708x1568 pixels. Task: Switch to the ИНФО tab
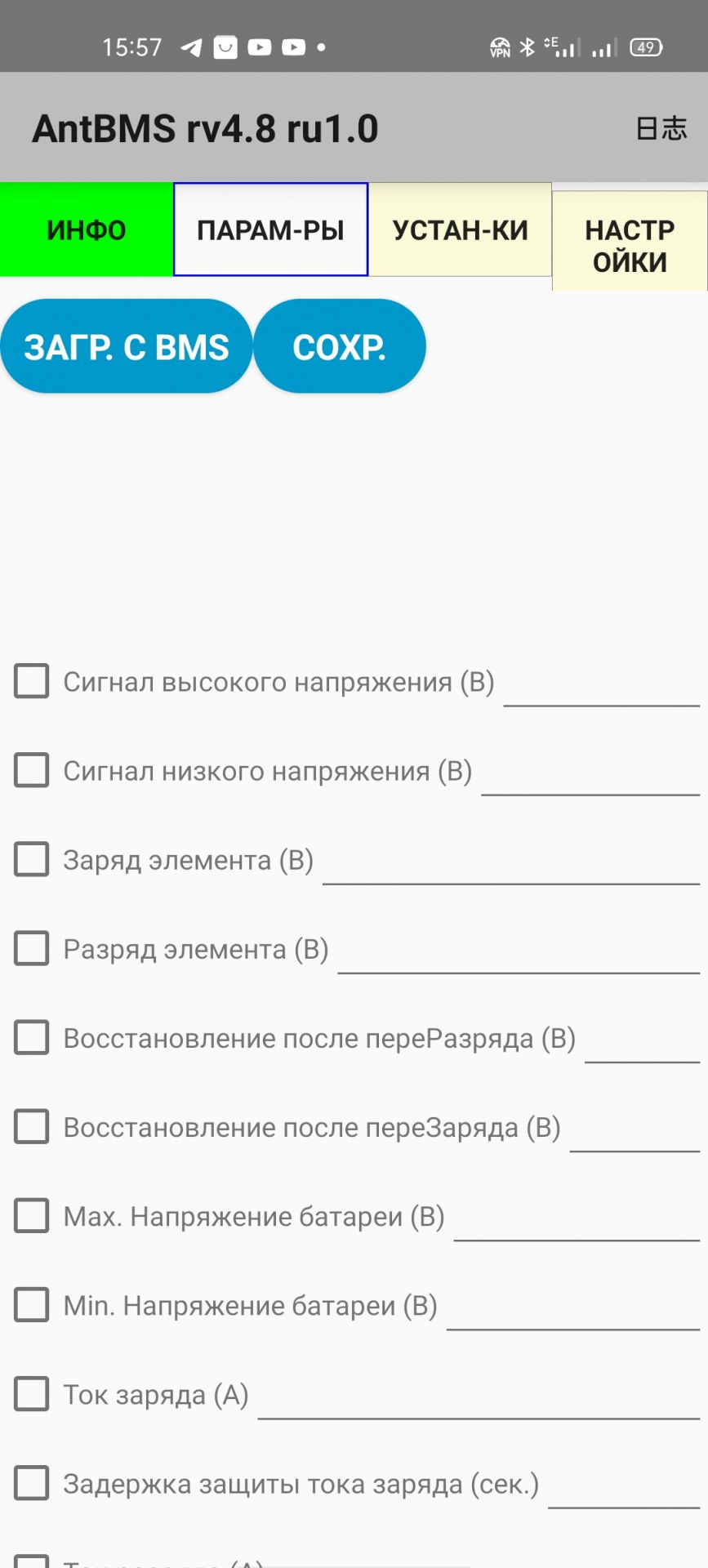(x=87, y=230)
